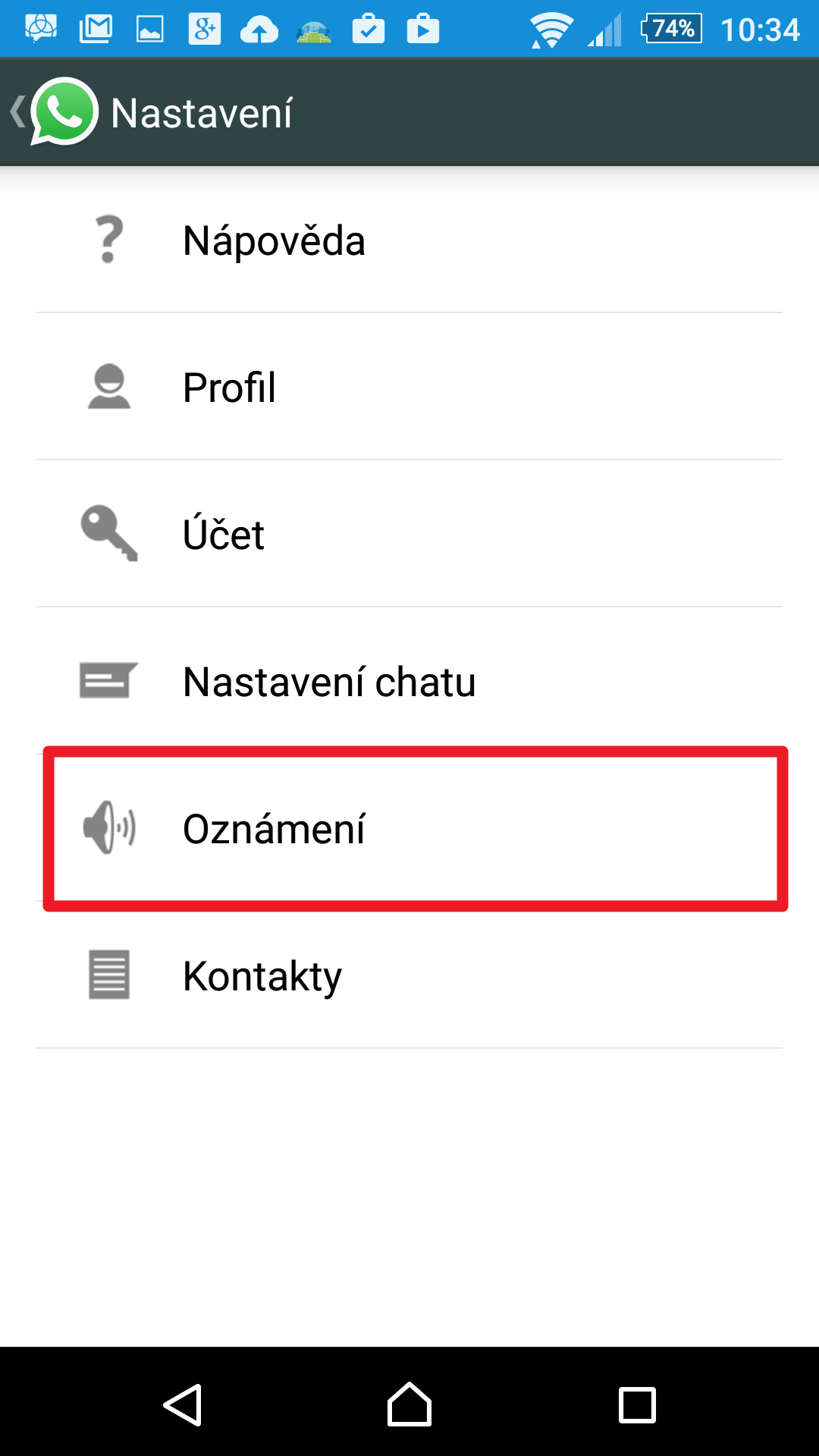Screen dimensions: 819x1456
Task: Open the Nápověda help row
Action: [409, 240]
